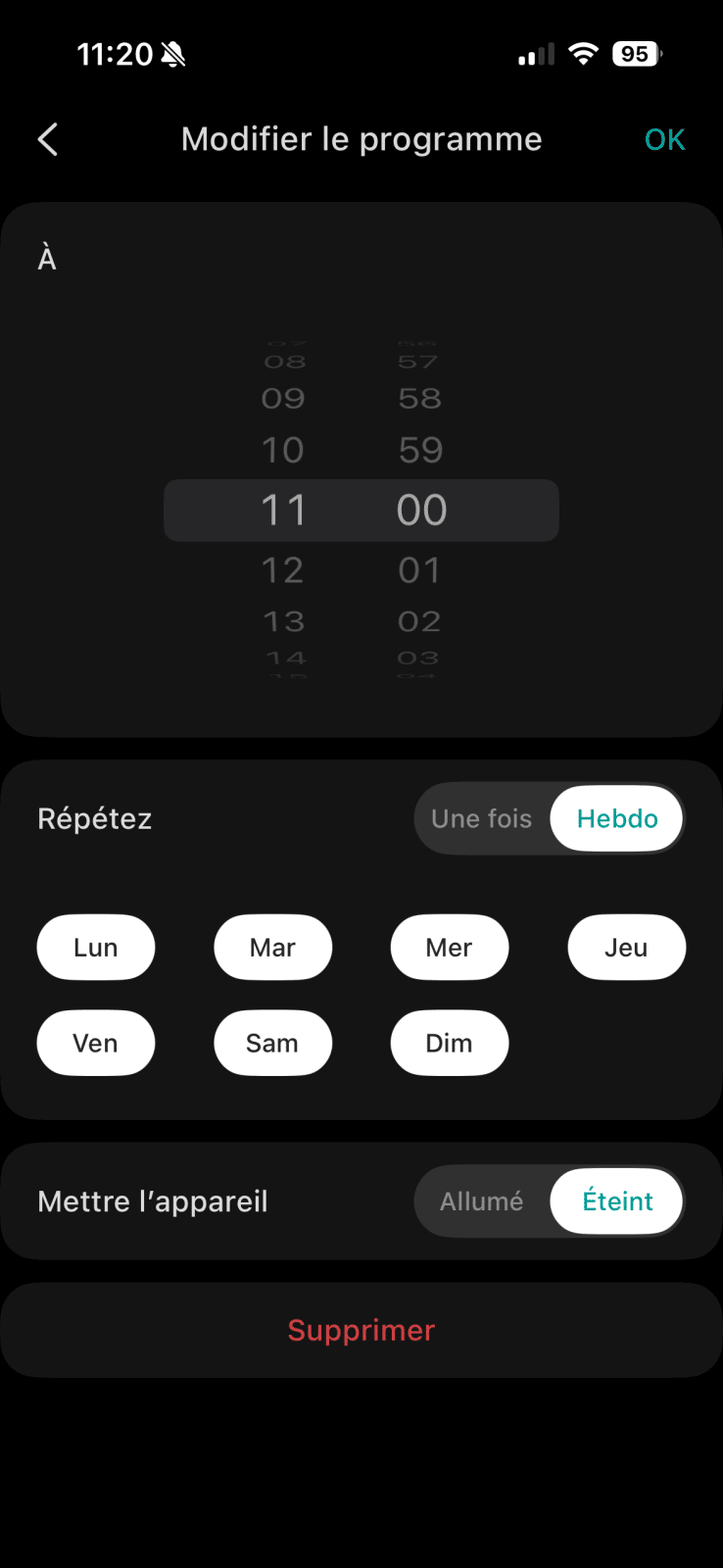Set device action to Allumé
Viewport: 723px width, 1568px height.
tap(482, 1201)
